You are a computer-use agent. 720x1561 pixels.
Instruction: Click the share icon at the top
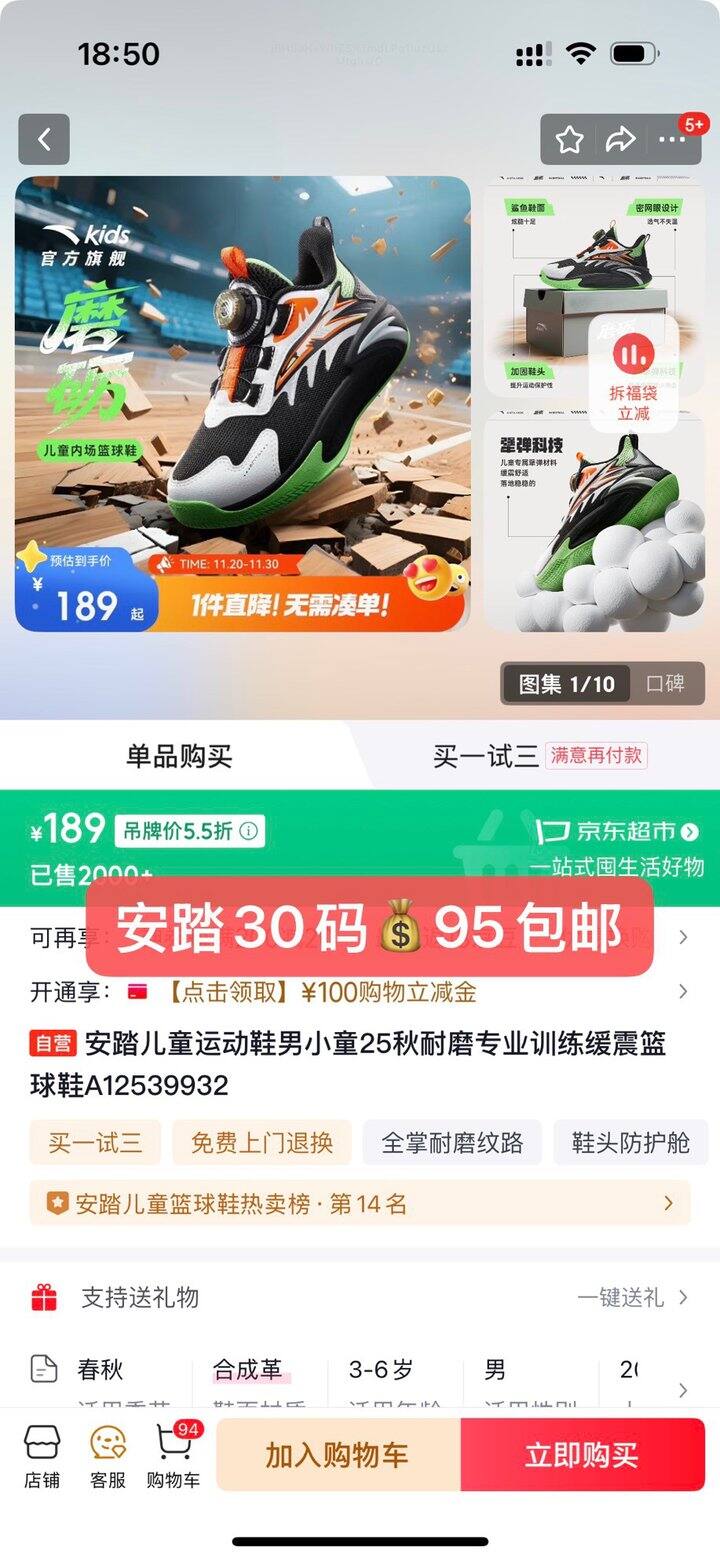pos(620,140)
